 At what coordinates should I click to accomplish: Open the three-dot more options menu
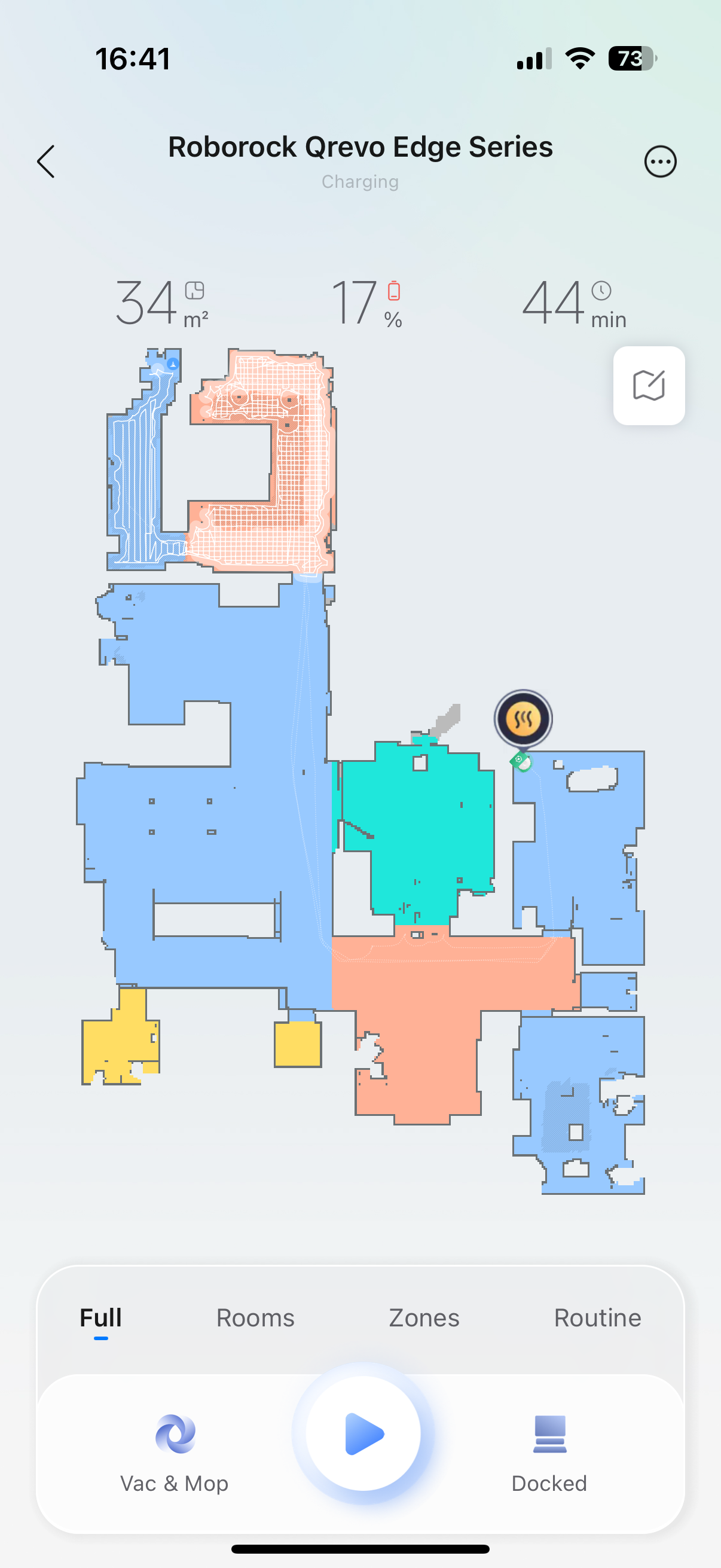point(660,162)
